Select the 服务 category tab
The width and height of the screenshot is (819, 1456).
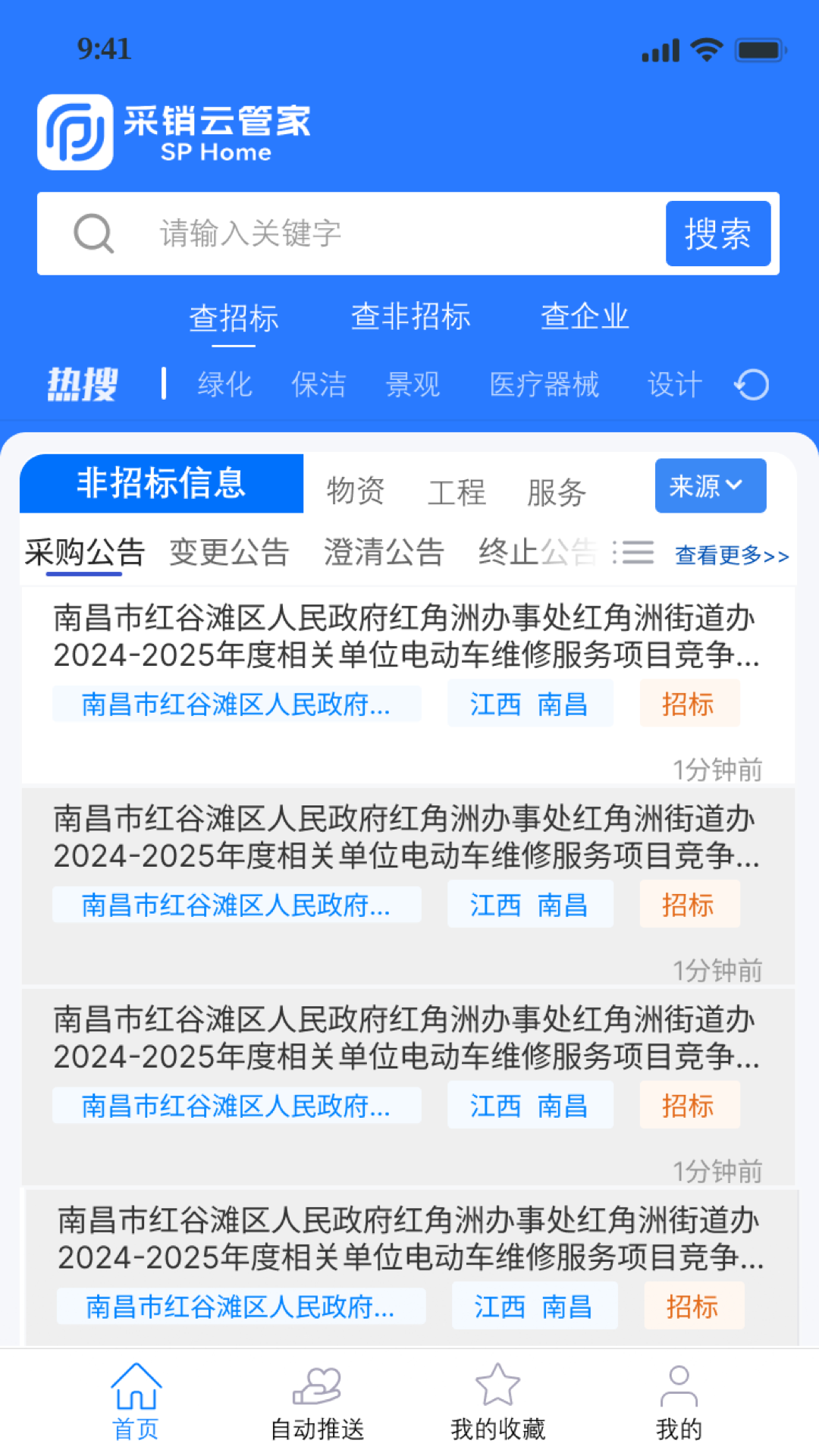click(x=555, y=492)
